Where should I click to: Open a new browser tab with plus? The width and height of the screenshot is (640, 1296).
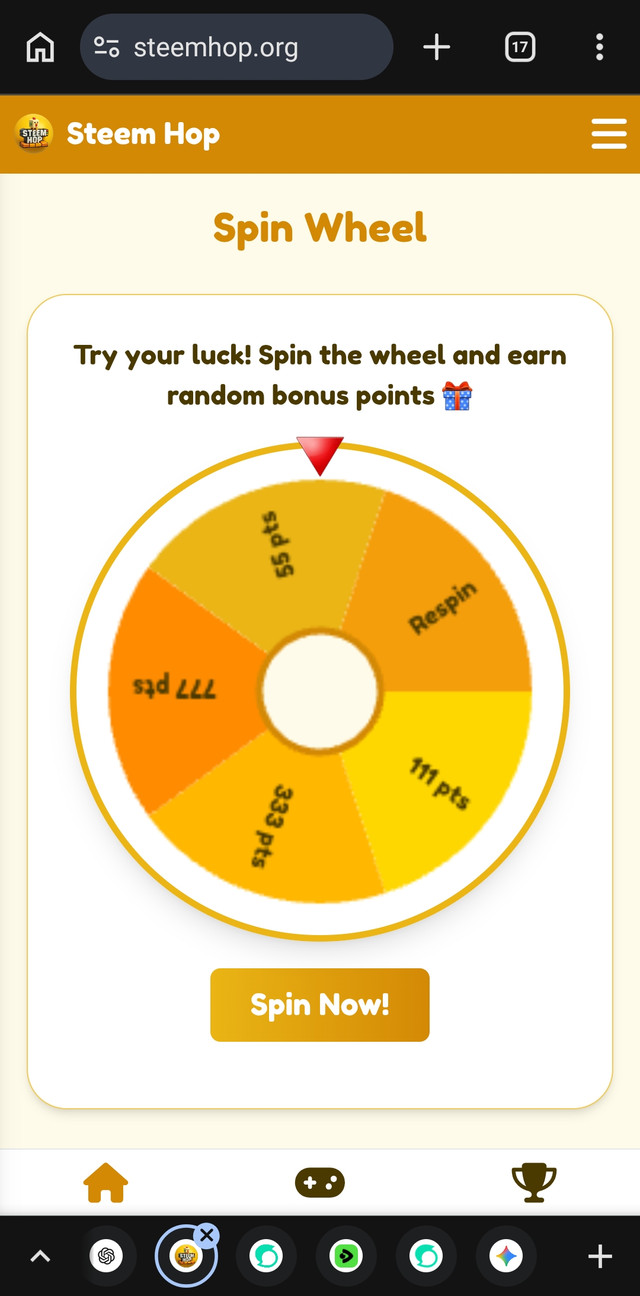437,47
